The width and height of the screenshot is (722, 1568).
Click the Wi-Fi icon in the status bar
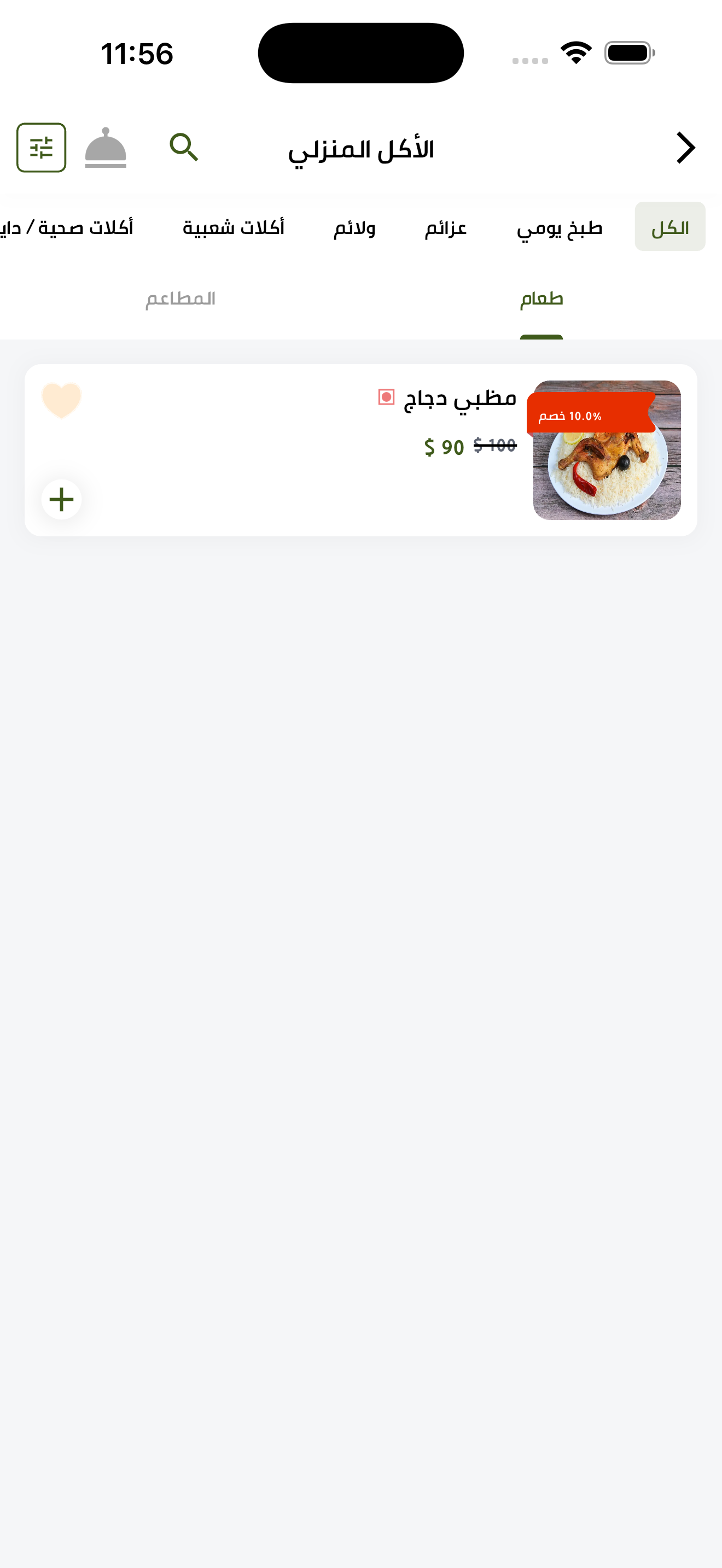pos(575,52)
